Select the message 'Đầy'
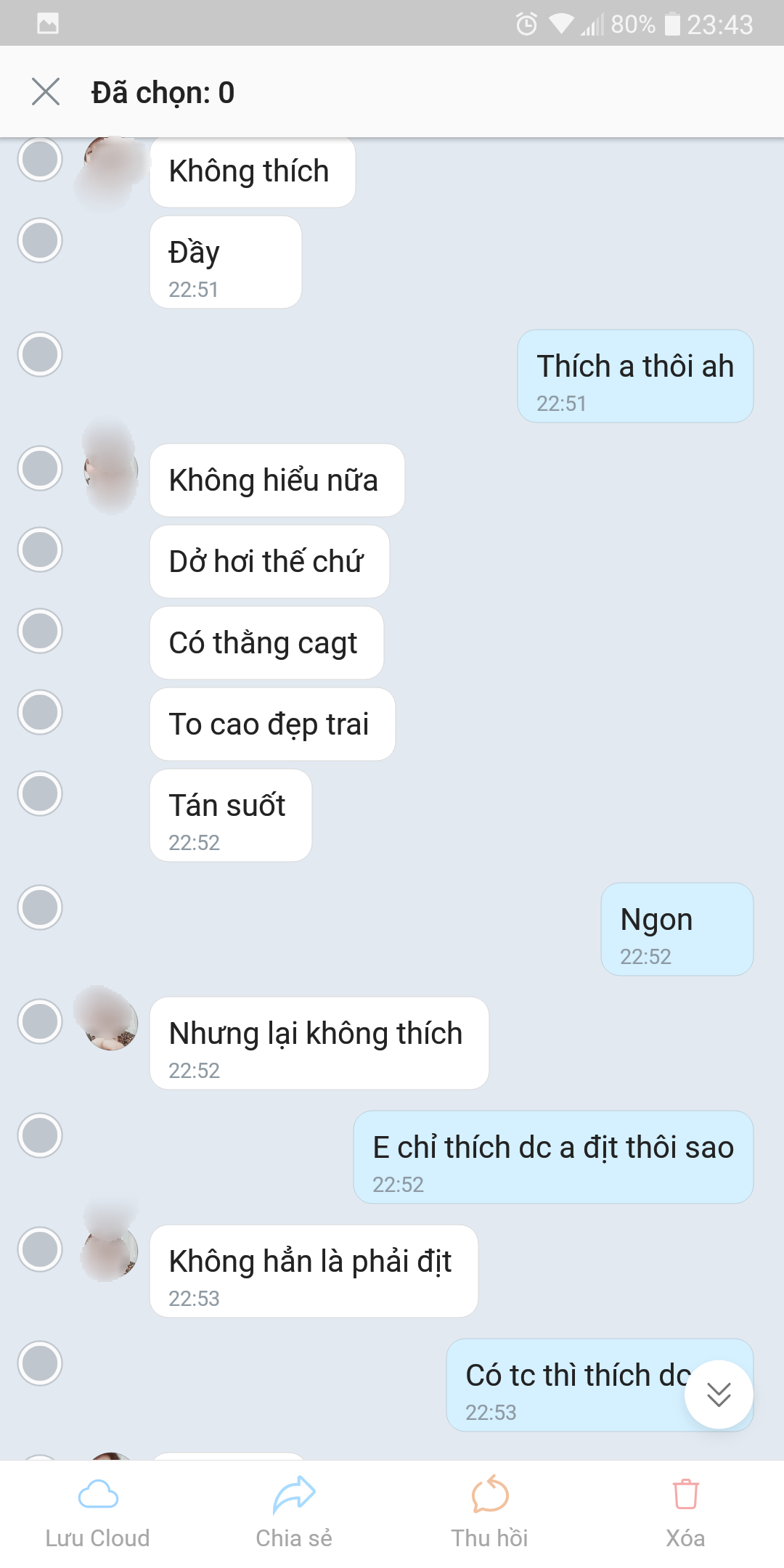Image resolution: width=784 pixels, height=1568 pixels. [x=40, y=240]
